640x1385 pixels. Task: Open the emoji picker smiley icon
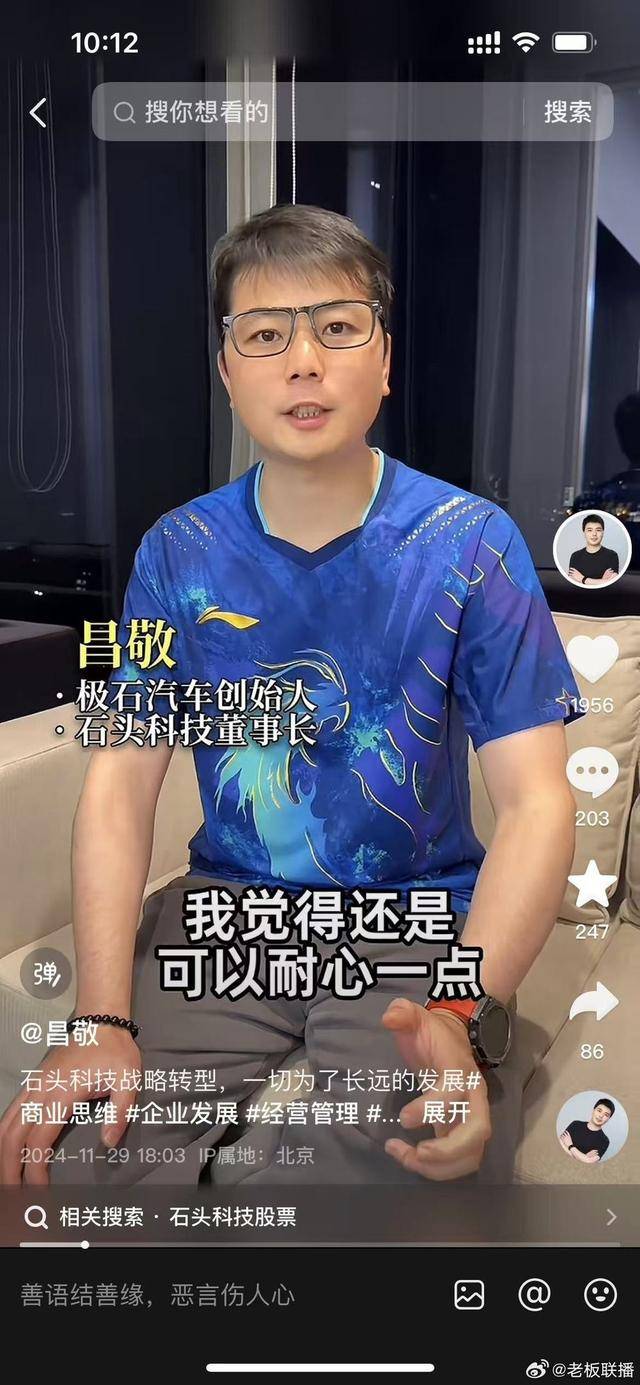pos(600,1295)
